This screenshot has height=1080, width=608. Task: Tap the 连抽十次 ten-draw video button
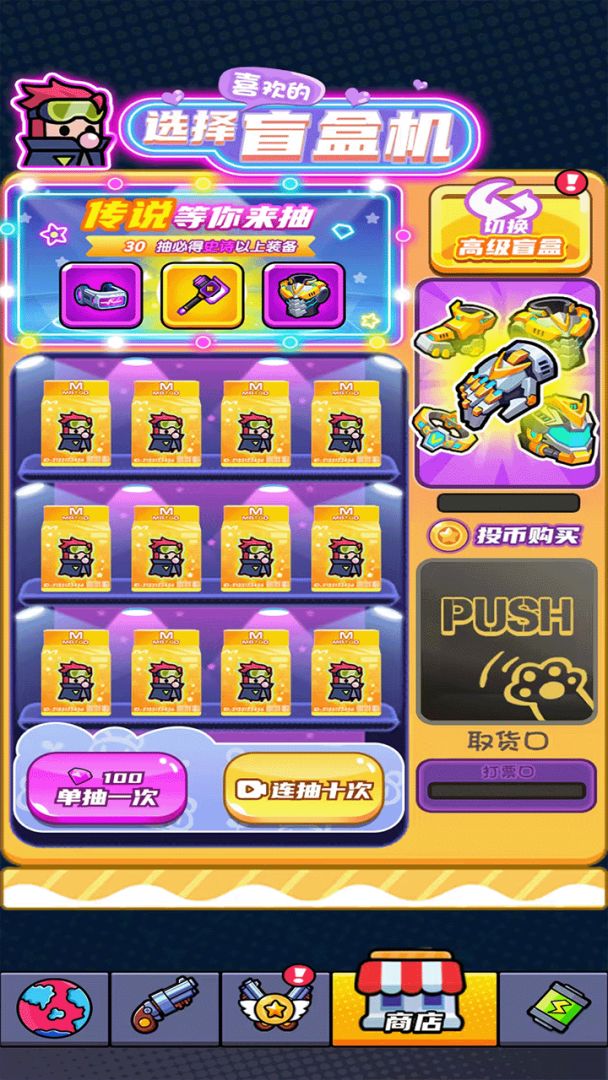[x=304, y=789]
